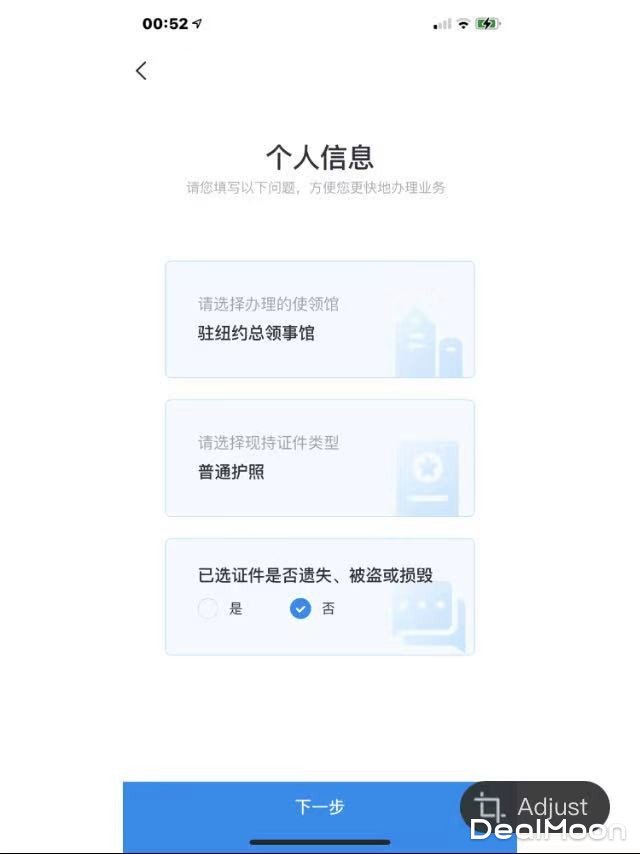
Task: Tap 下一步 to continue
Action: pos(319,807)
